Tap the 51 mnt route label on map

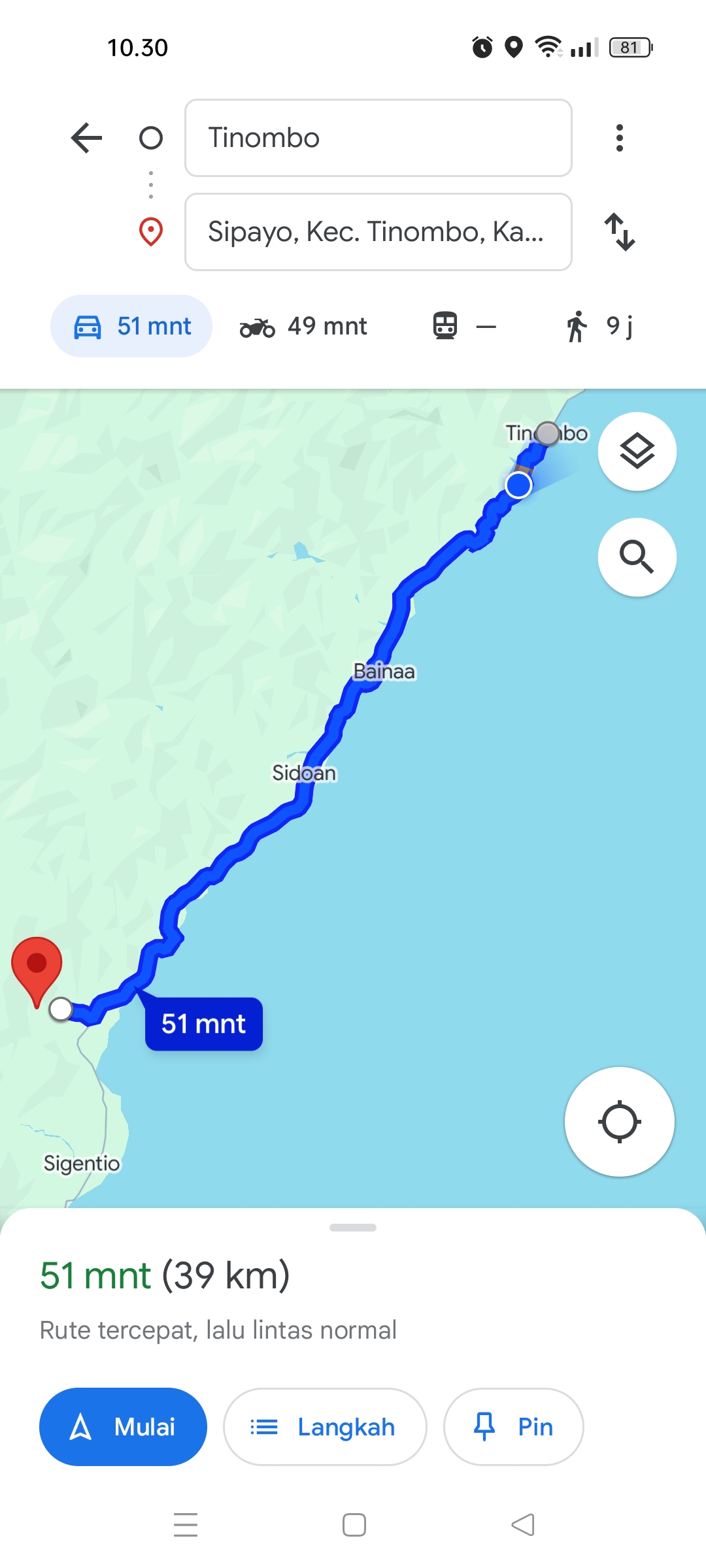coord(204,1024)
